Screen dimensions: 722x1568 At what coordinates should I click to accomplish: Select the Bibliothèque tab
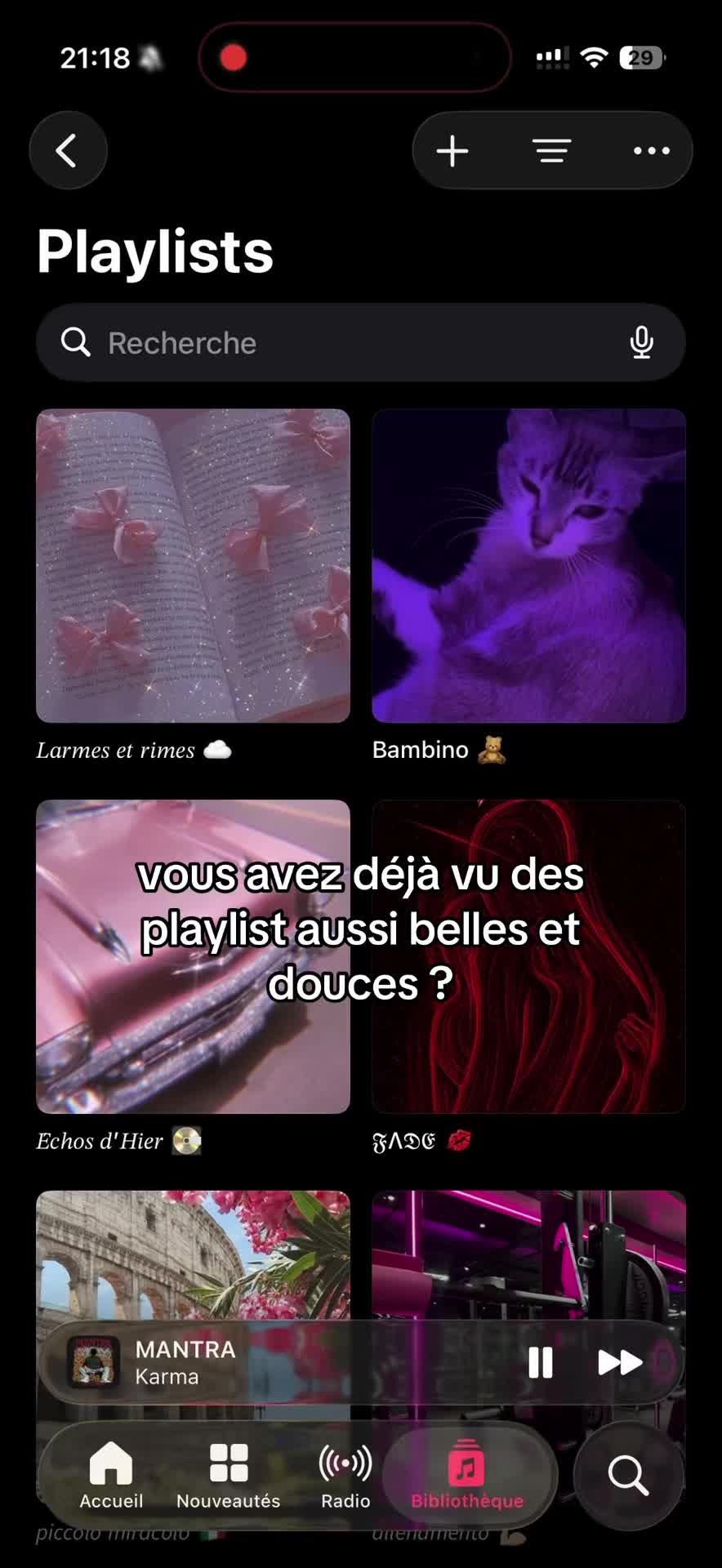click(x=467, y=1474)
